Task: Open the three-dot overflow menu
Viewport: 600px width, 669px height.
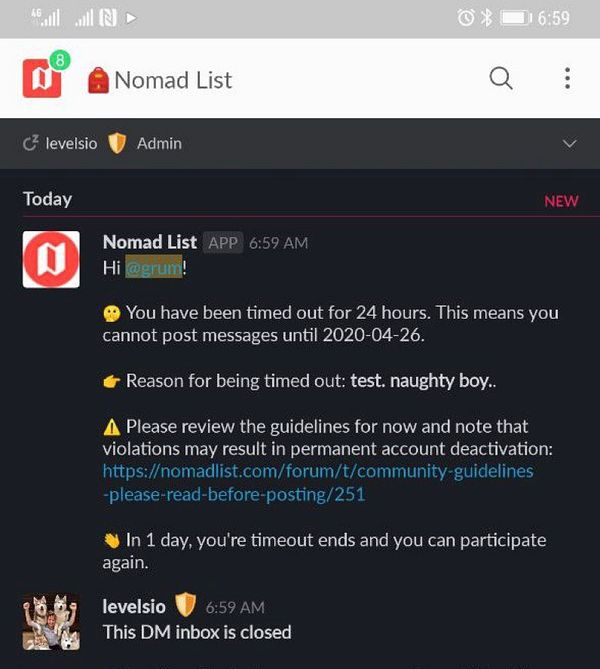Action: coord(567,79)
